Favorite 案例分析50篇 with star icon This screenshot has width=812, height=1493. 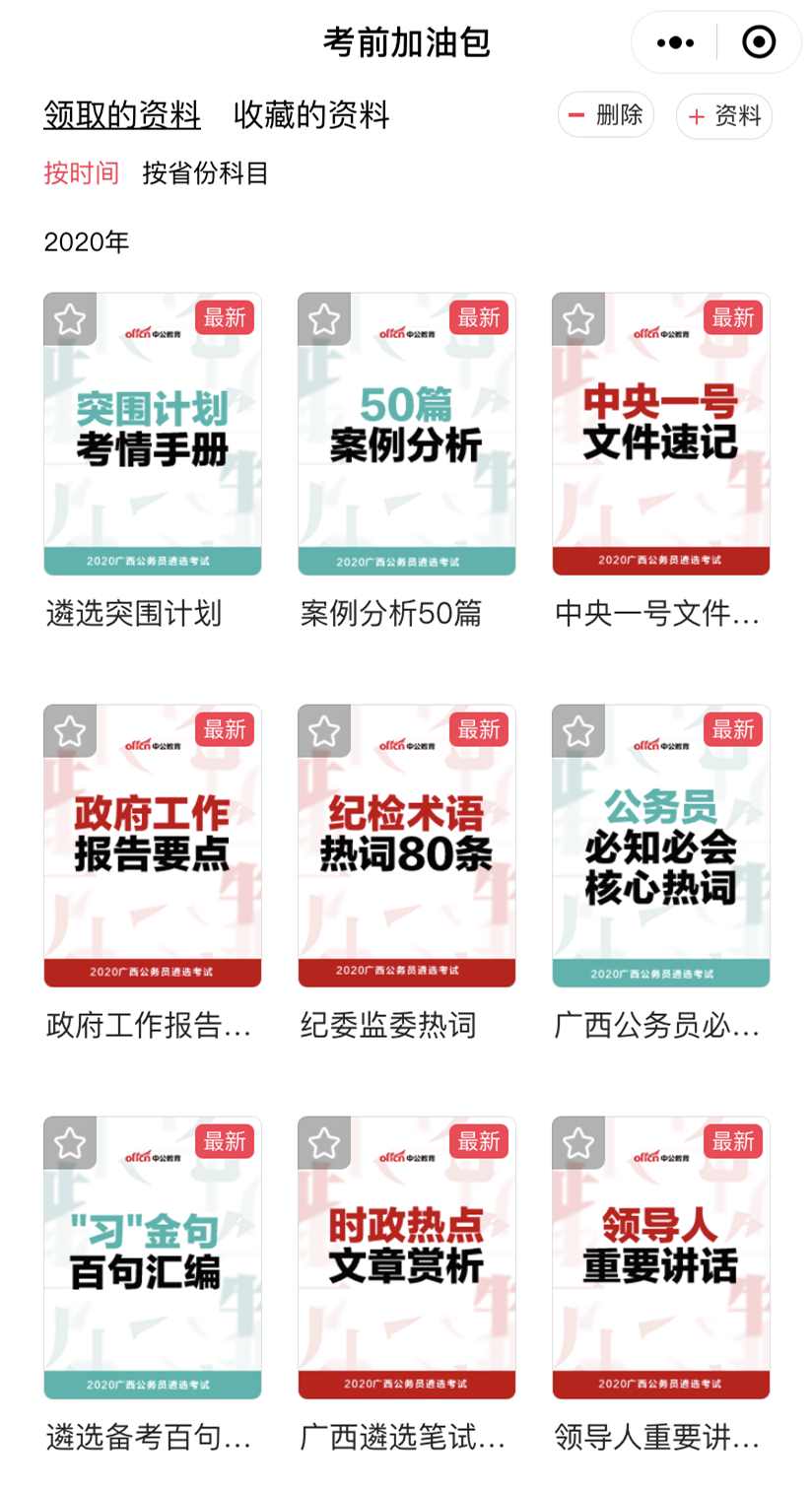[324, 319]
